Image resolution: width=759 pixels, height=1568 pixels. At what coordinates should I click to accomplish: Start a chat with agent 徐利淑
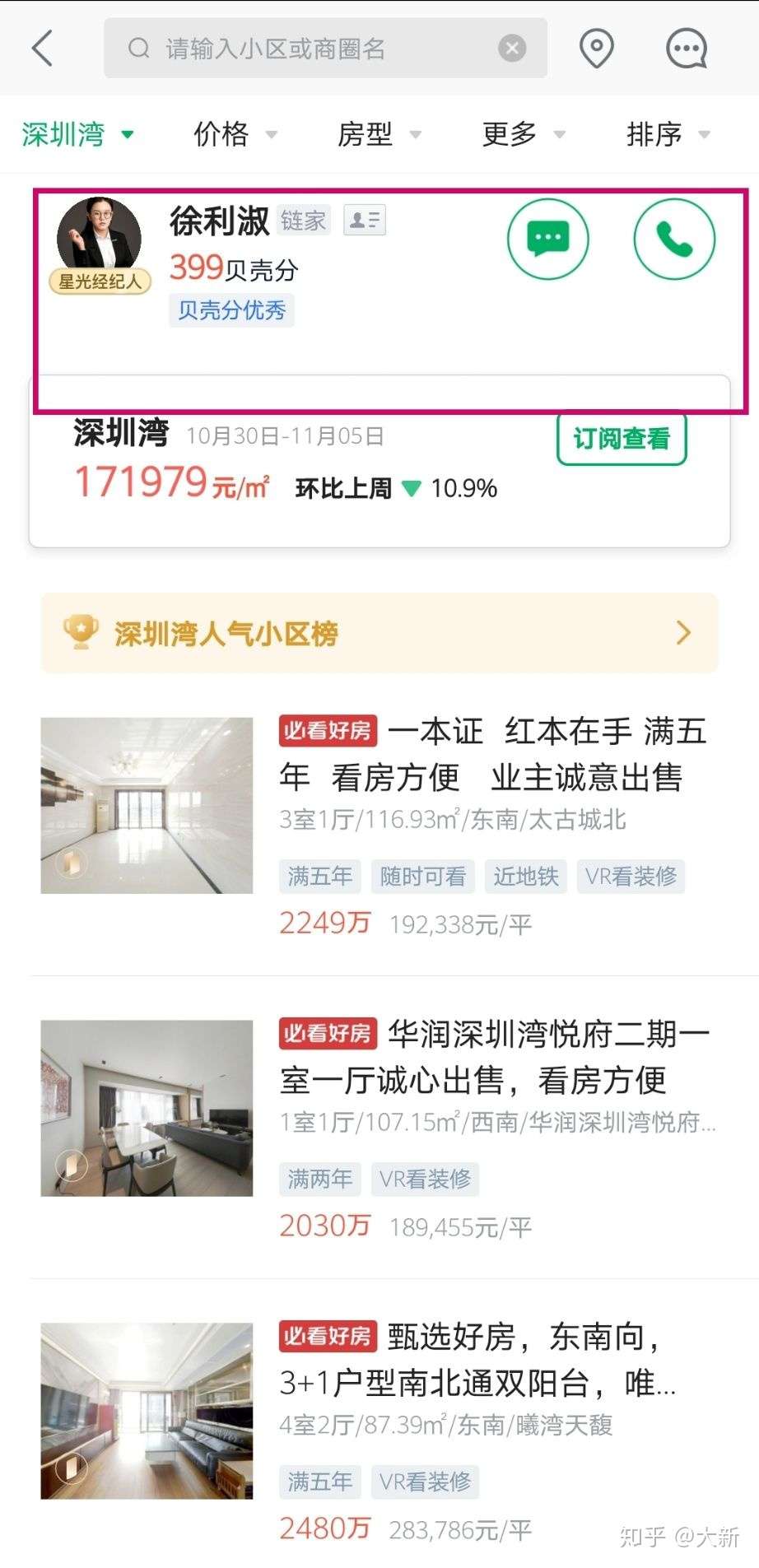coord(548,239)
